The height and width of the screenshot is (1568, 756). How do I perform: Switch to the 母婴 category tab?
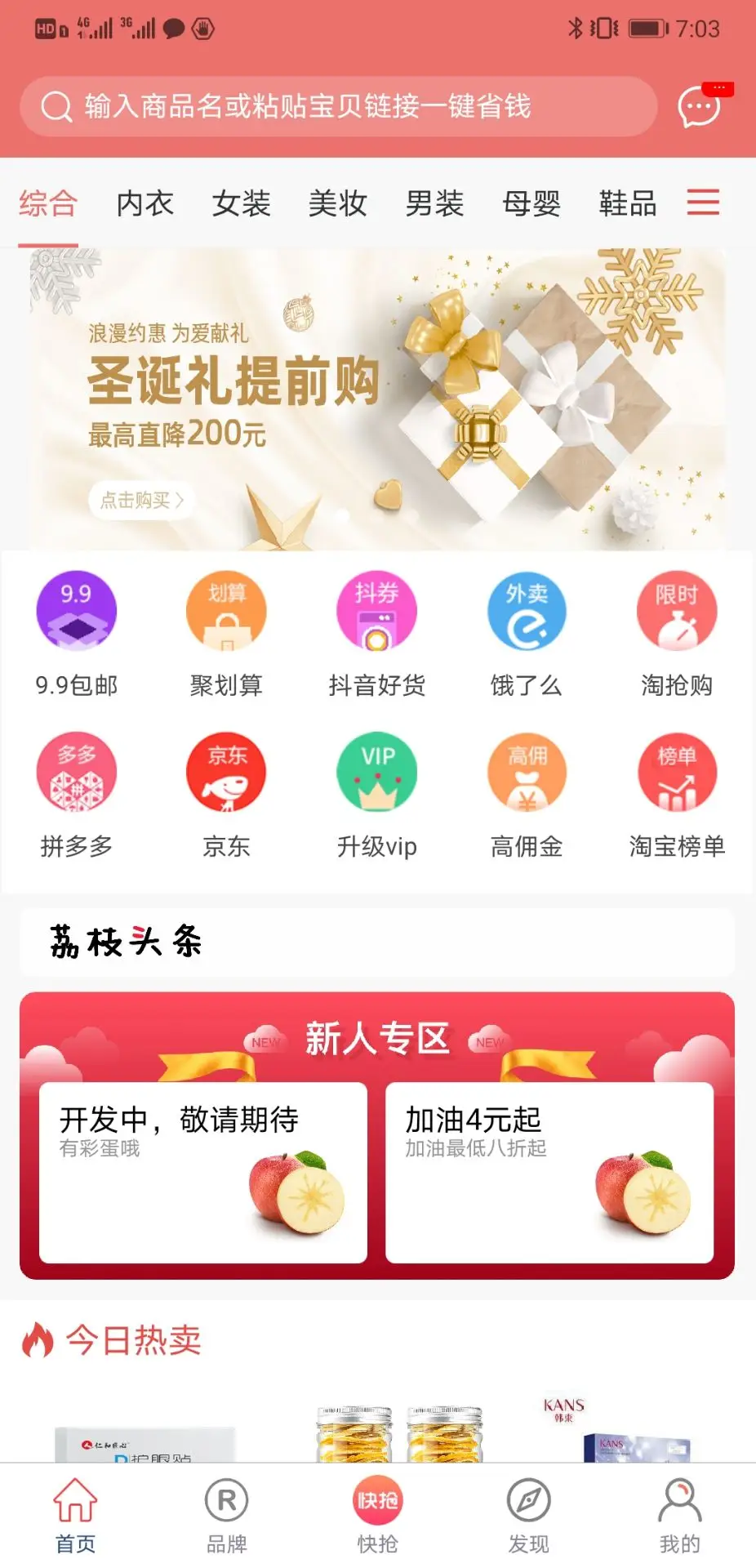(531, 203)
